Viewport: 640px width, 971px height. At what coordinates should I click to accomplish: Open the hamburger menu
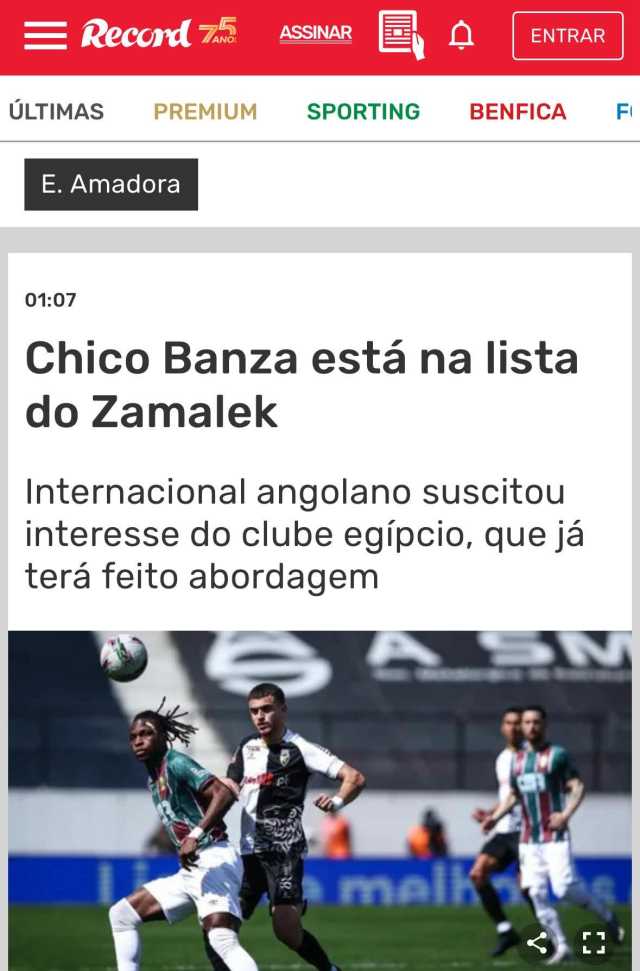pyautogui.click(x=45, y=36)
